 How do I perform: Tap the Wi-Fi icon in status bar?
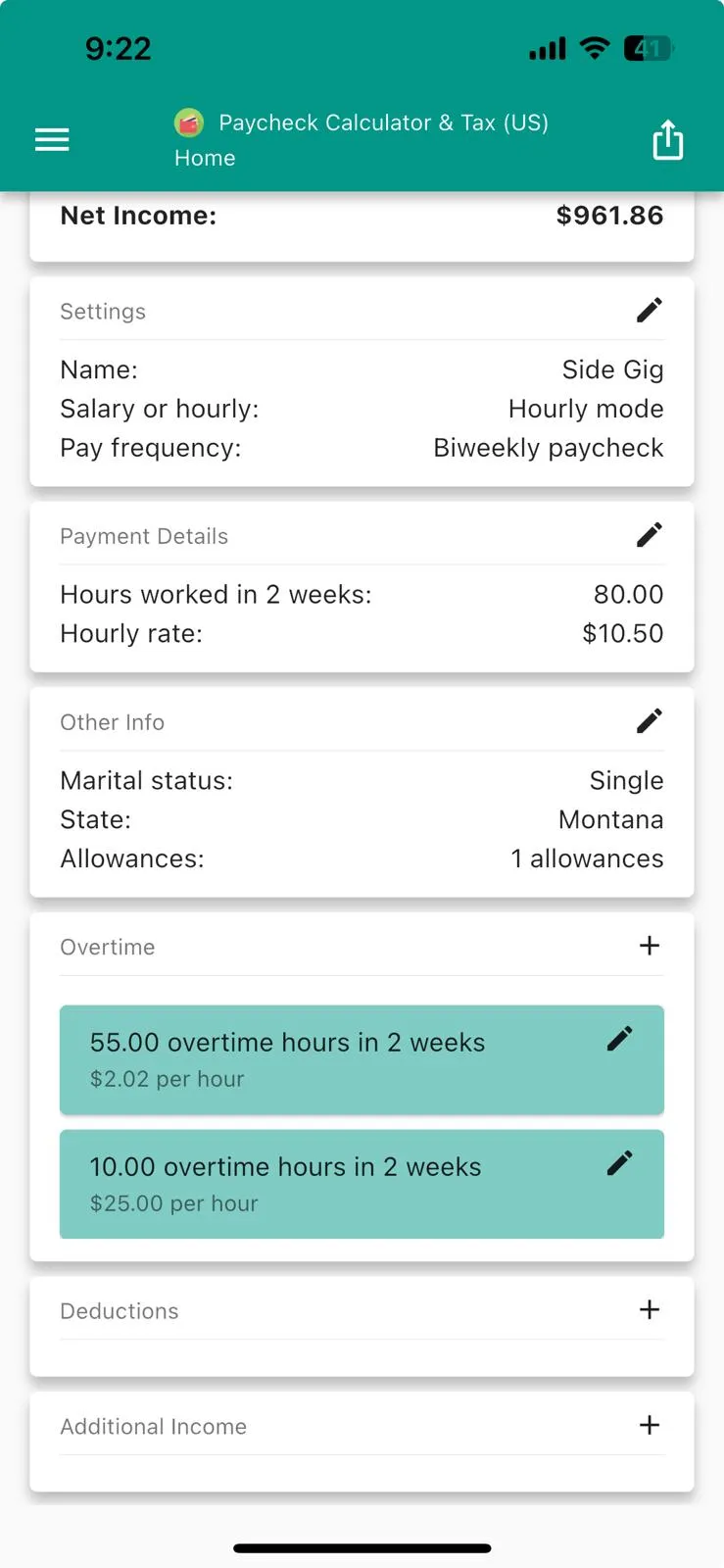tap(595, 47)
